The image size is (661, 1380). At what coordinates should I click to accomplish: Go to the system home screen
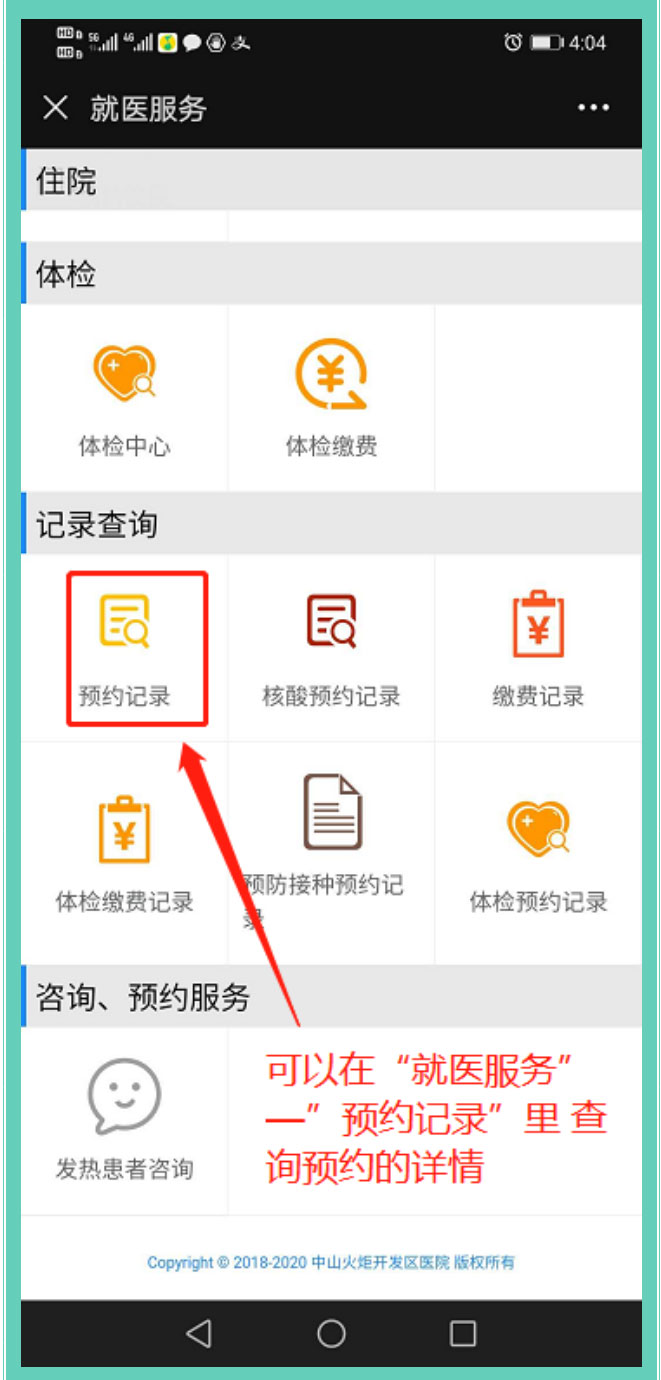tap(331, 1333)
